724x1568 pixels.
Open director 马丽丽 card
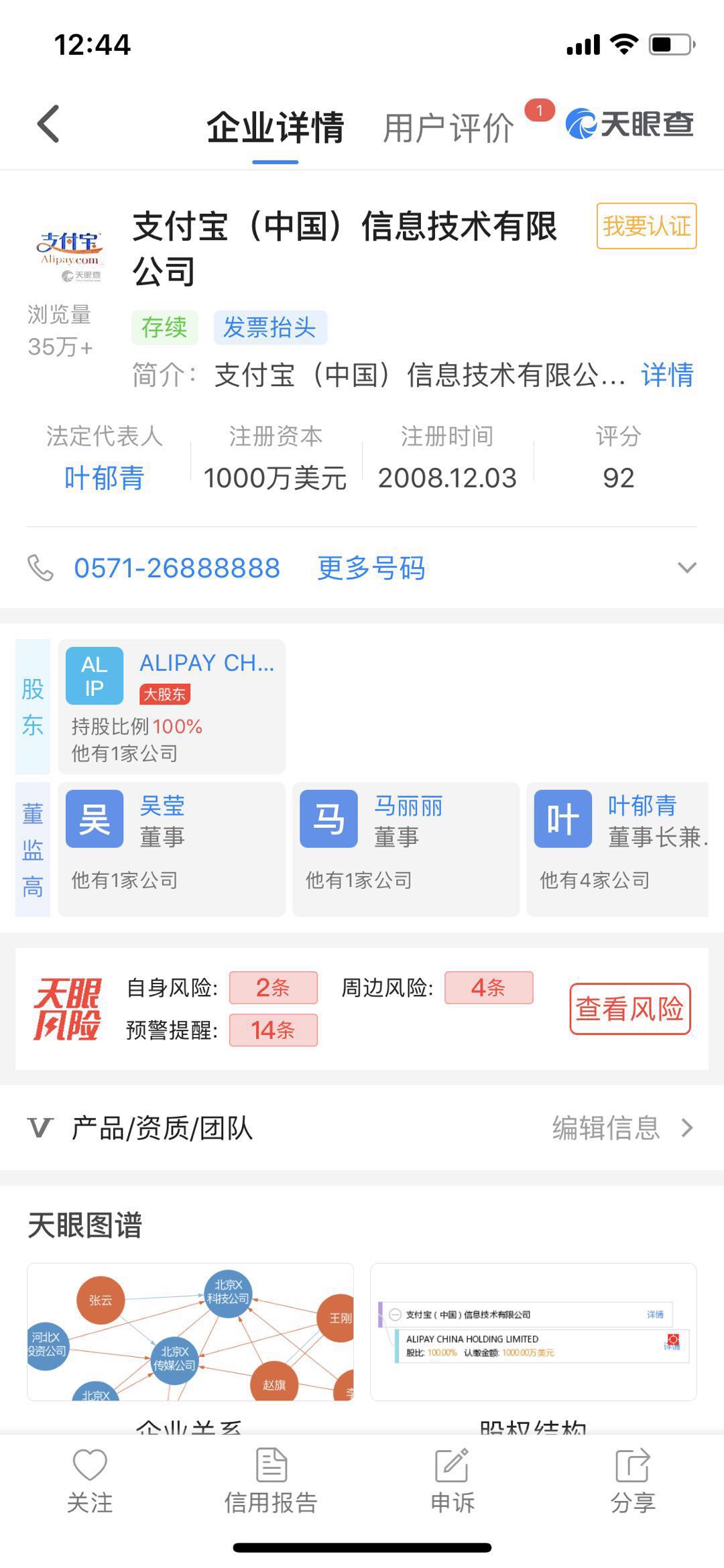click(406, 849)
